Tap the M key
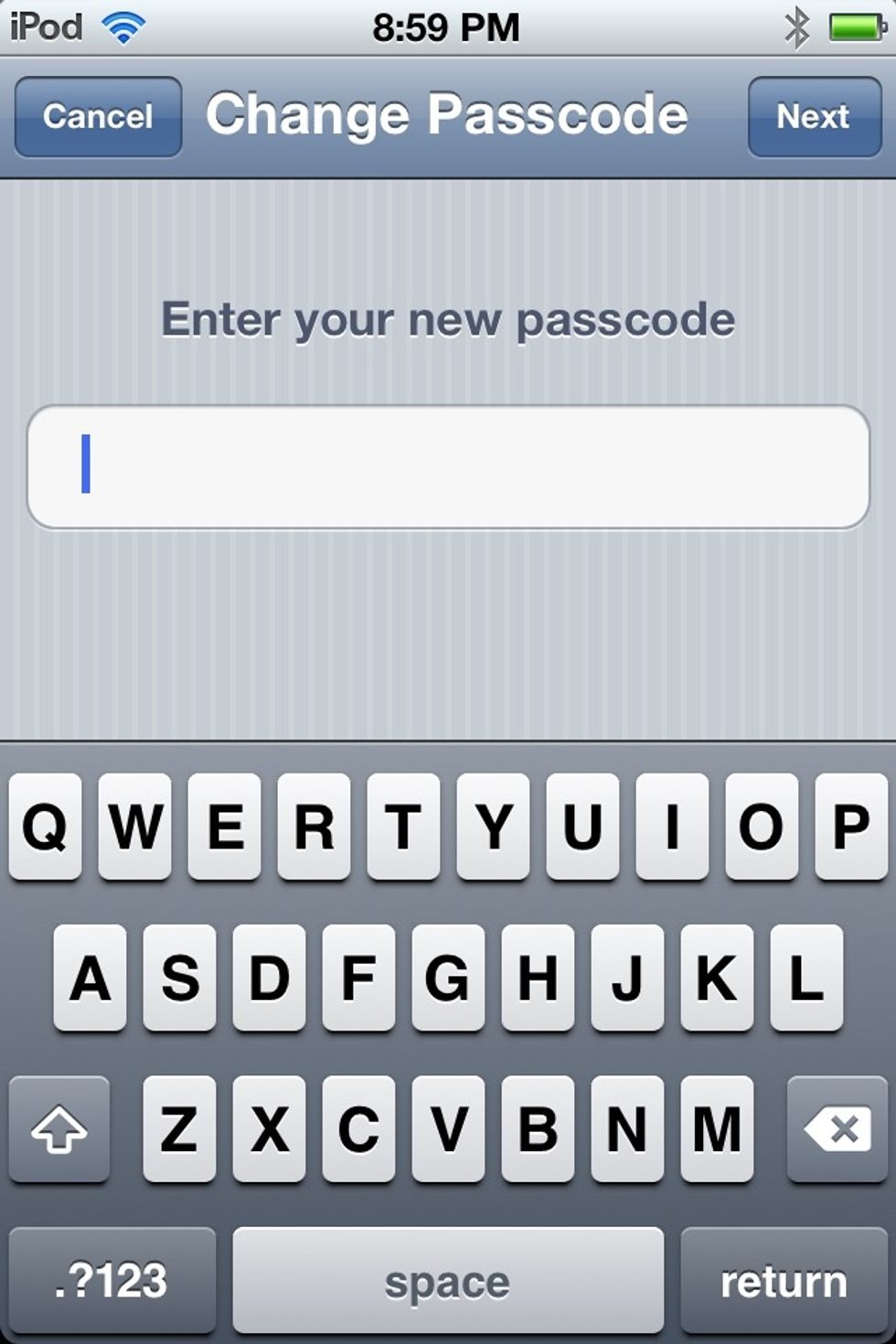The height and width of the screenshot is (1344, 896). point(717,1131)
